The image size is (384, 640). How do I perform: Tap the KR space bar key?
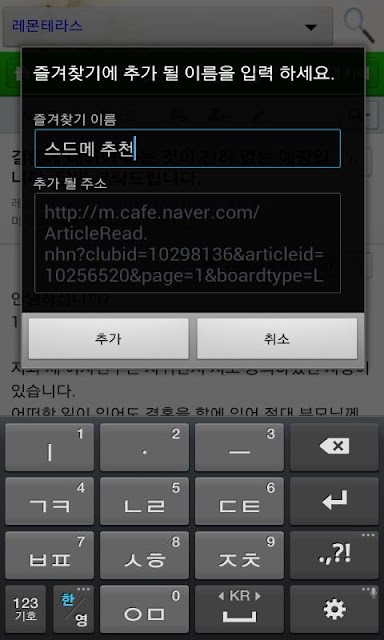(x=239, y=609)
